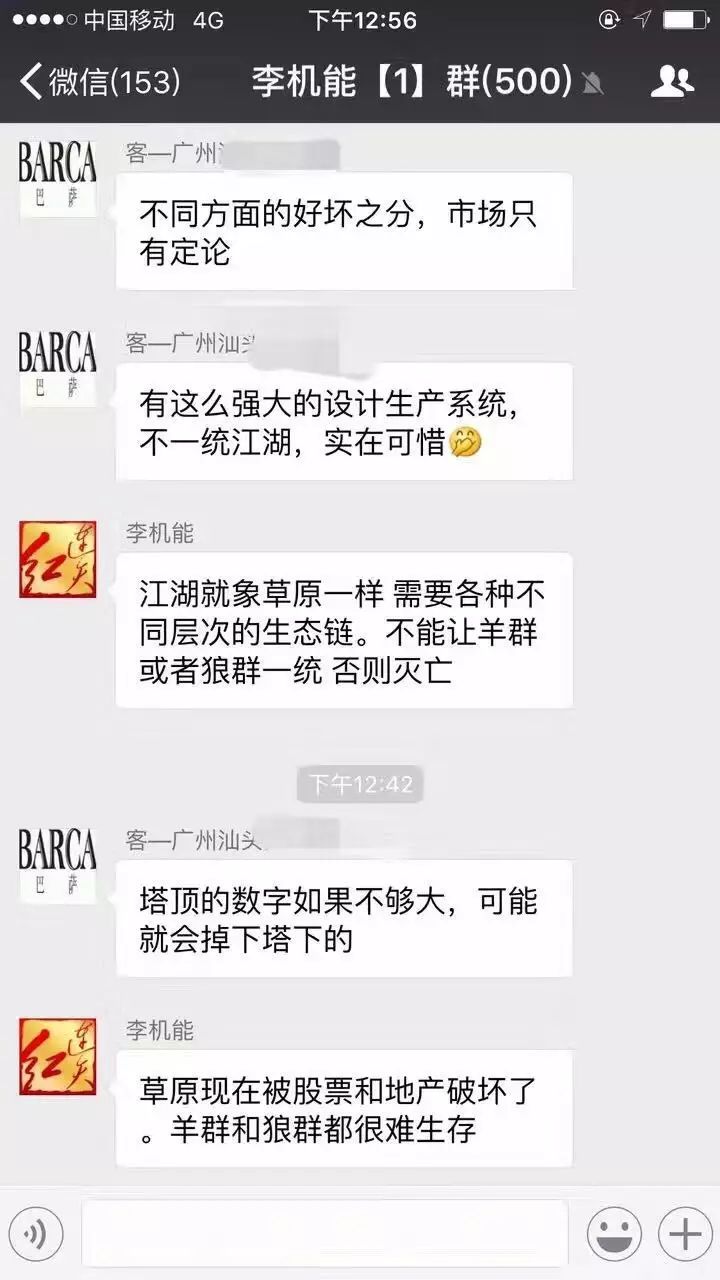Tap the BARCA avatar beside 不同方面的好坏之分 message

(x=58, y=178)
